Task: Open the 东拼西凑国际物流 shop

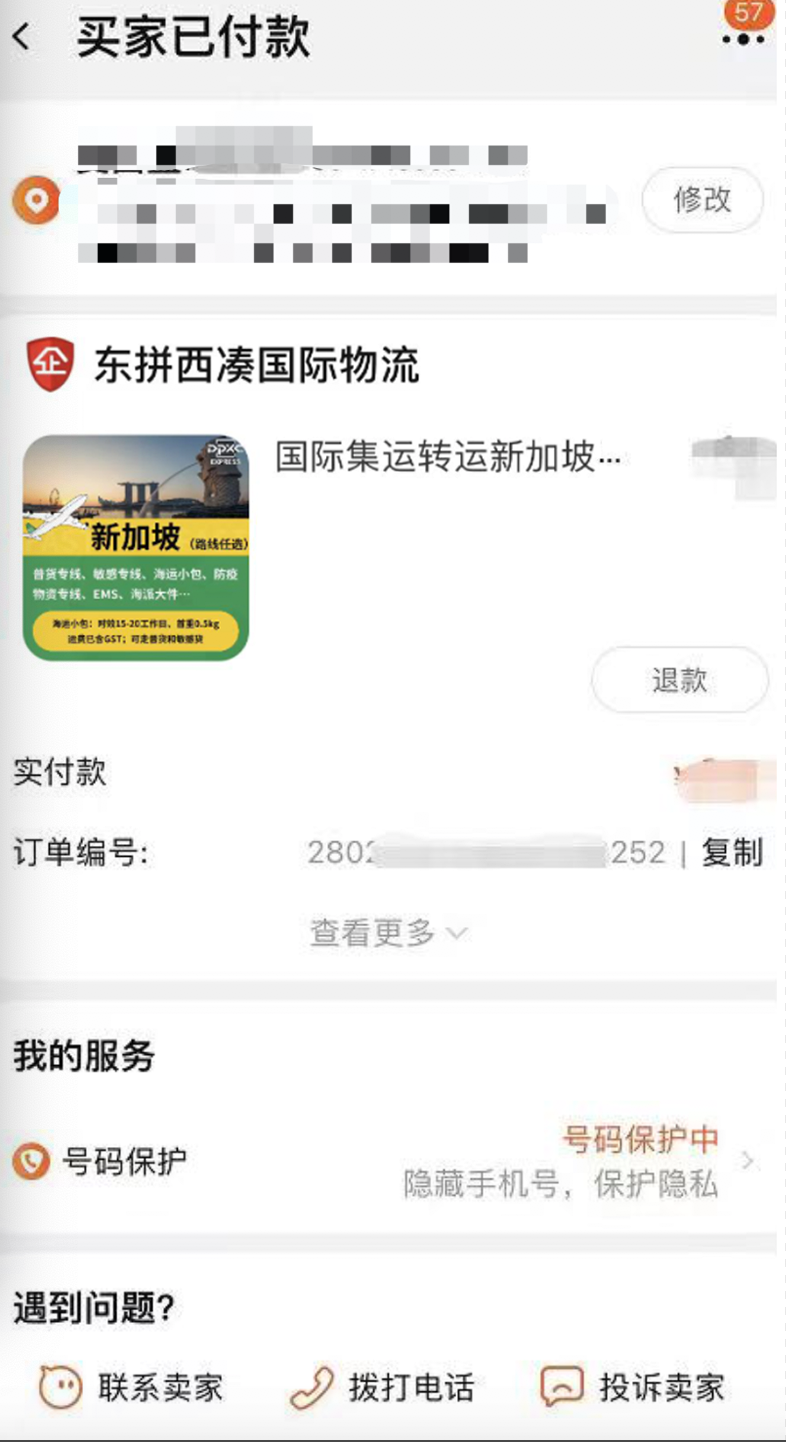Action: pos(256,366)
